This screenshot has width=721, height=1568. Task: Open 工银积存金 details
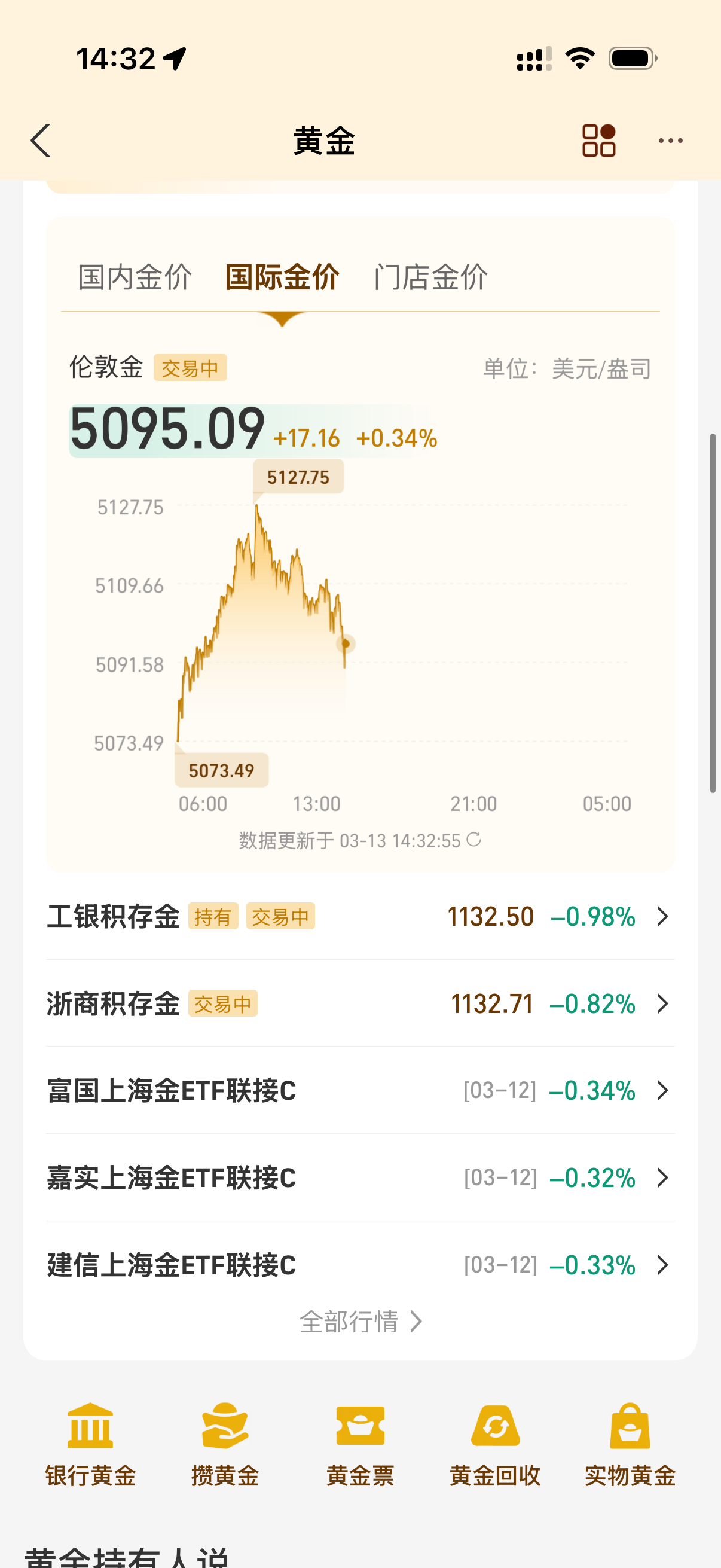pos(360,916)
